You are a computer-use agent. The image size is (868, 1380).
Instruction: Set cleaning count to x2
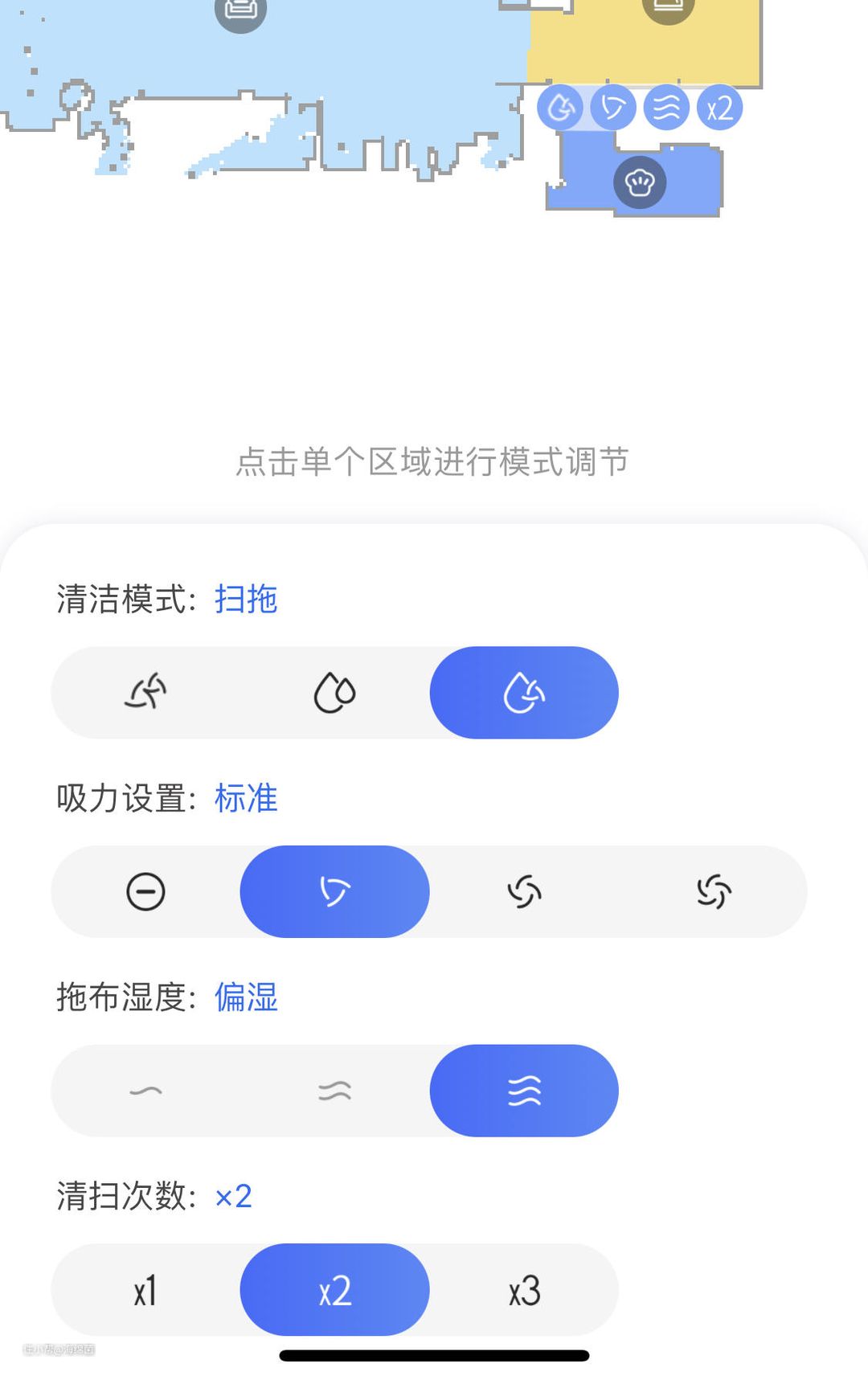pyautogui.click(x=334, y=1290)
